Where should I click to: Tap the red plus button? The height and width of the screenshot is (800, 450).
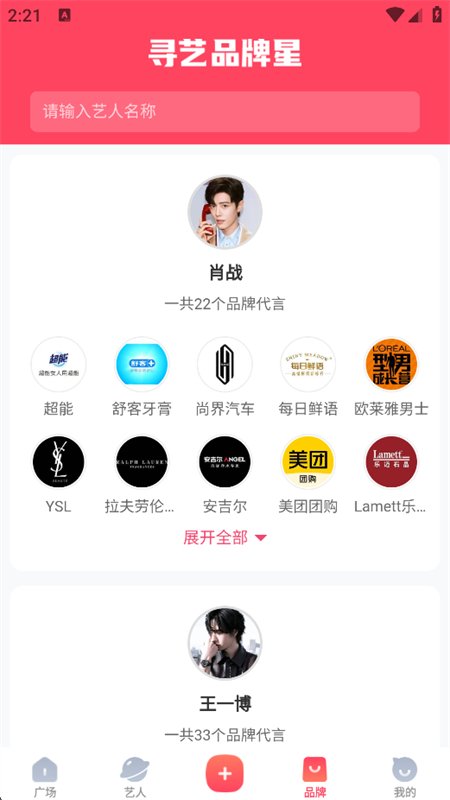click(225, 774)
